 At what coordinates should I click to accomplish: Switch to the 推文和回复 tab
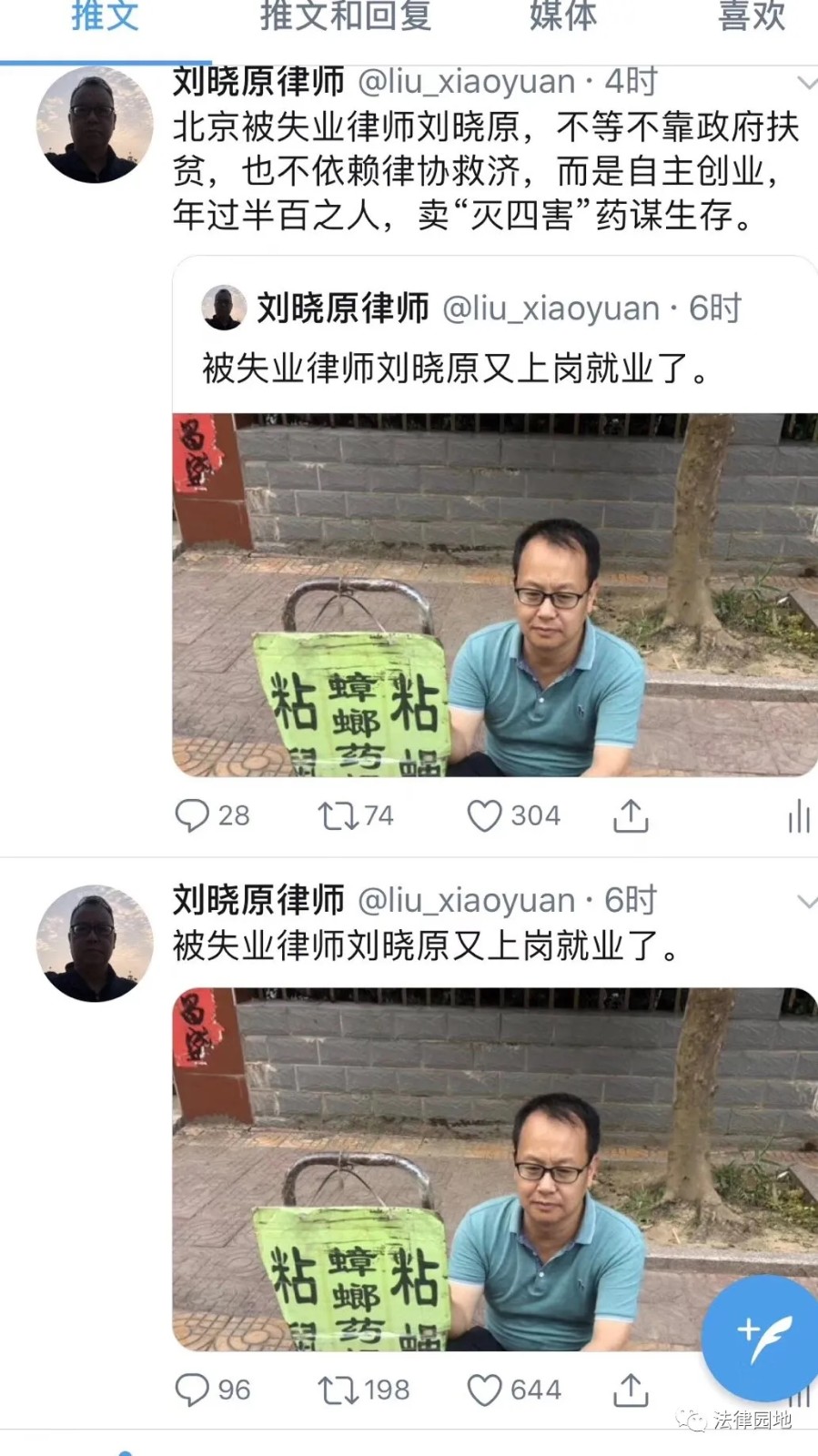point(345,16)
